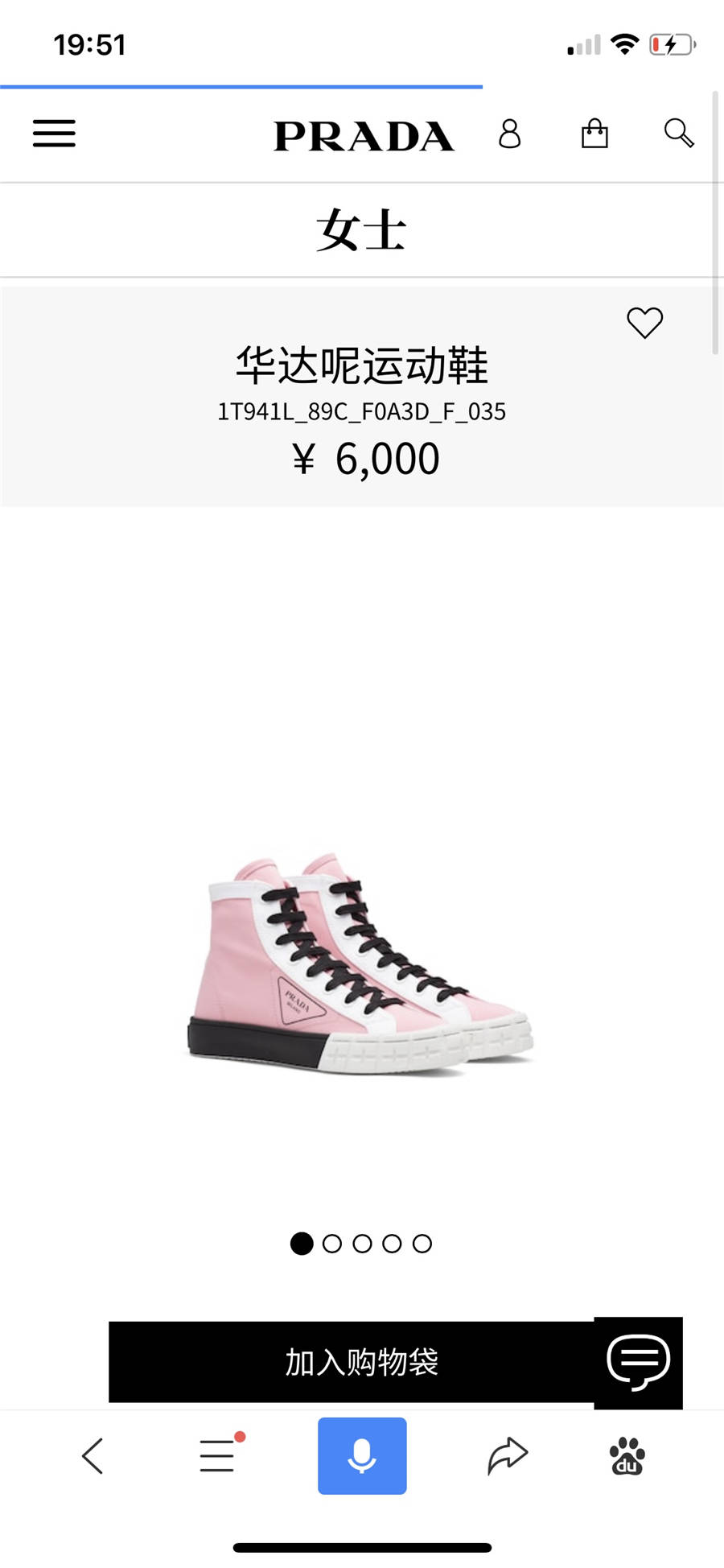
Task: Start voice search with the microphone
Action: [x=362, y=1455]
